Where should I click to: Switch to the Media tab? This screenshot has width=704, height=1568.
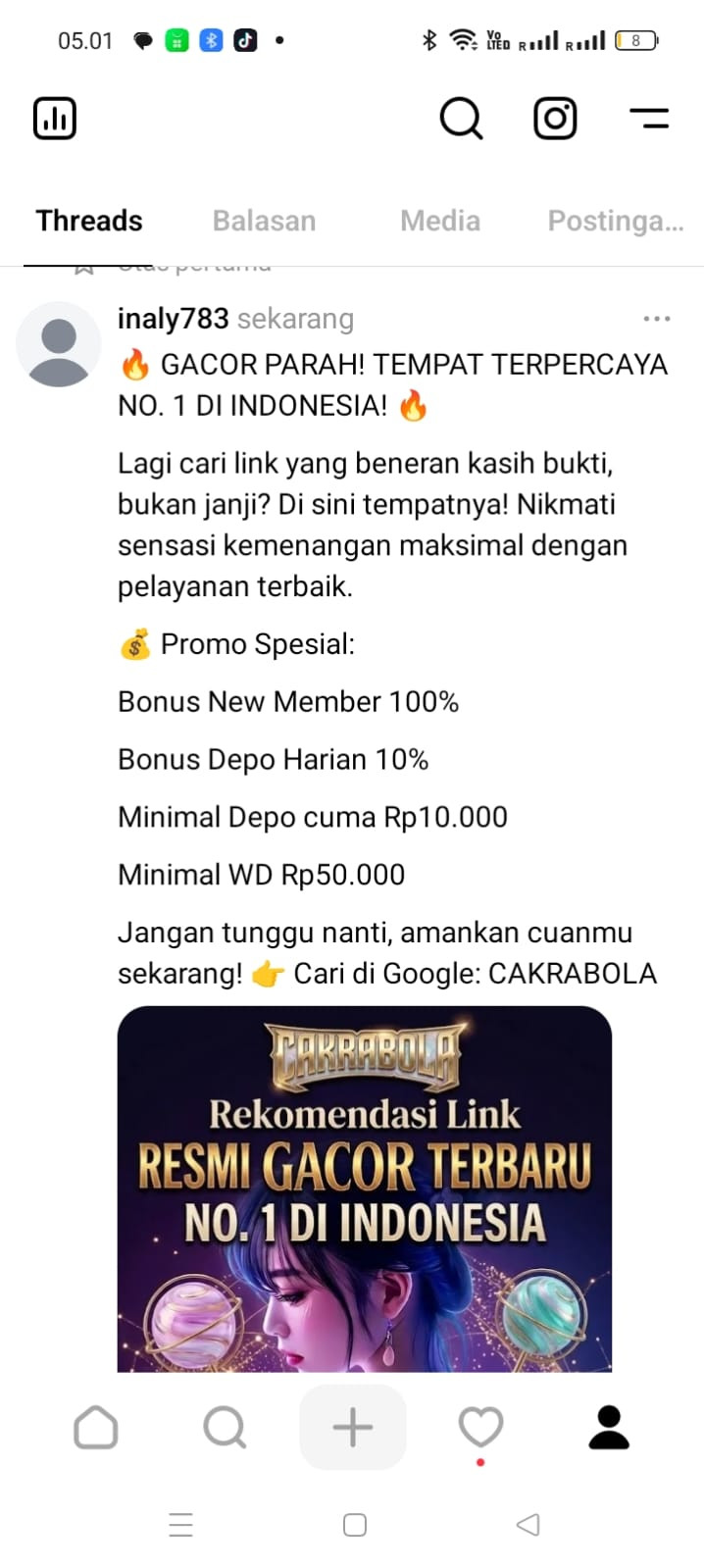coord(440,221)
